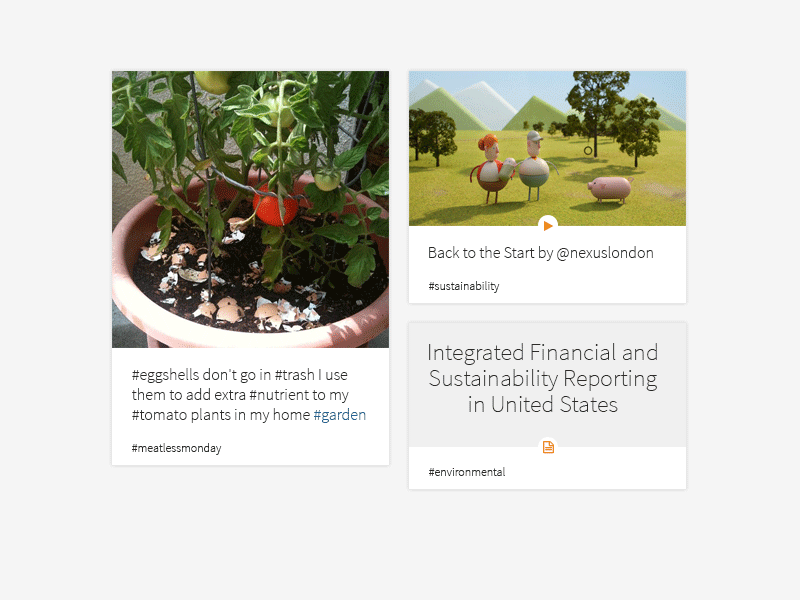Open the #sustainability tag
This screenshot has height=600, width=800.
(x=463, y=286)
